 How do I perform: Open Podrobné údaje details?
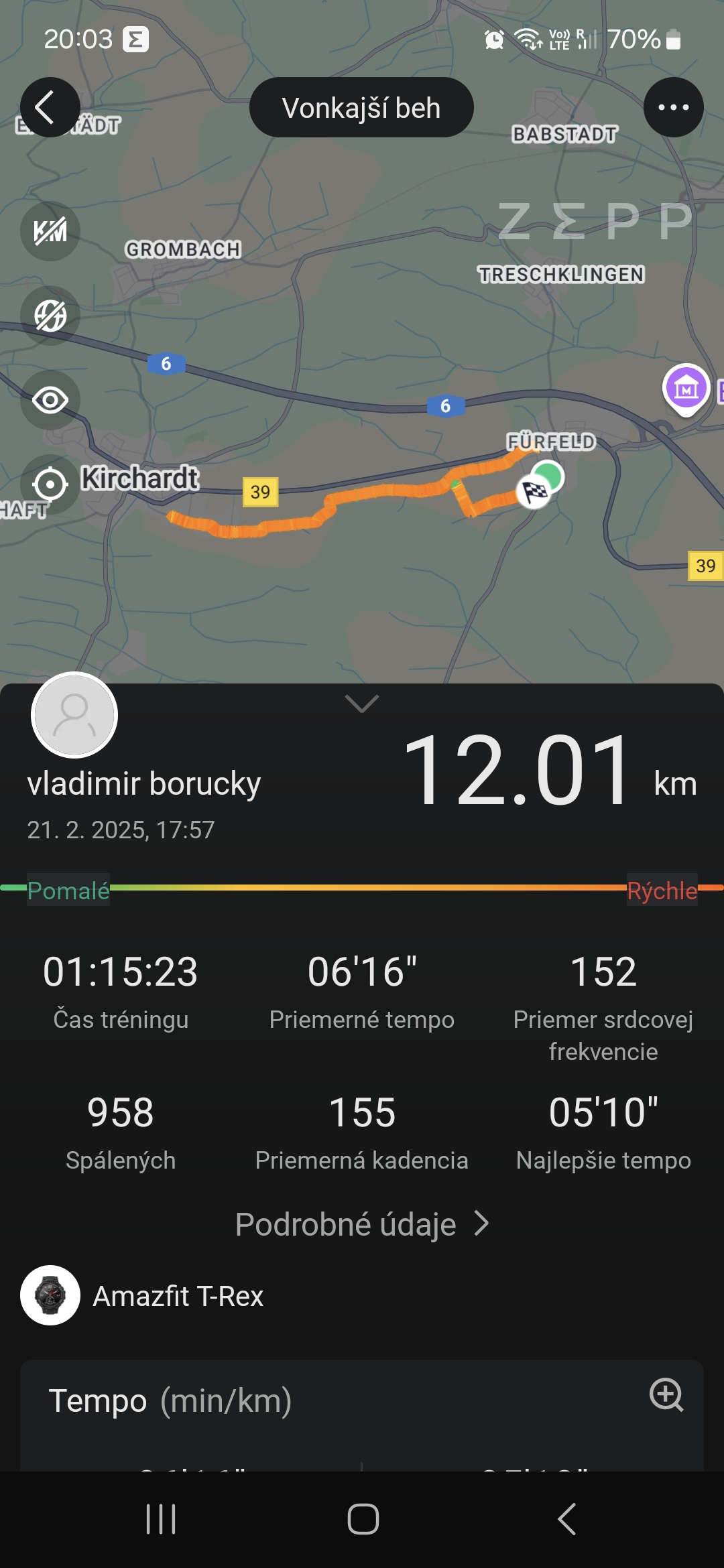click(362, 1224)
